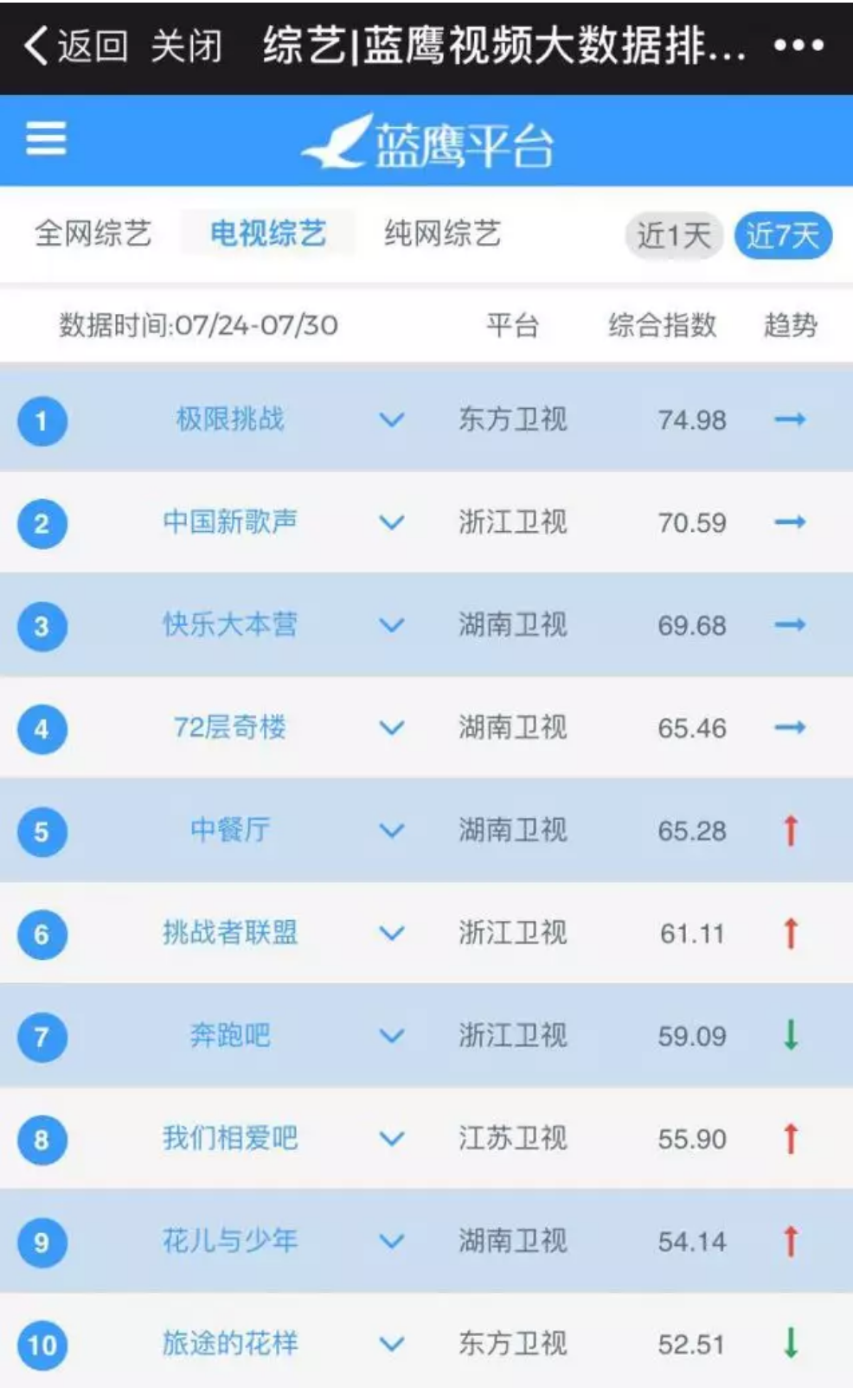The width and height of the screenshot is (853, 1400).
Task: Expand details for 旅途的花样
Action: point(392,1344)
